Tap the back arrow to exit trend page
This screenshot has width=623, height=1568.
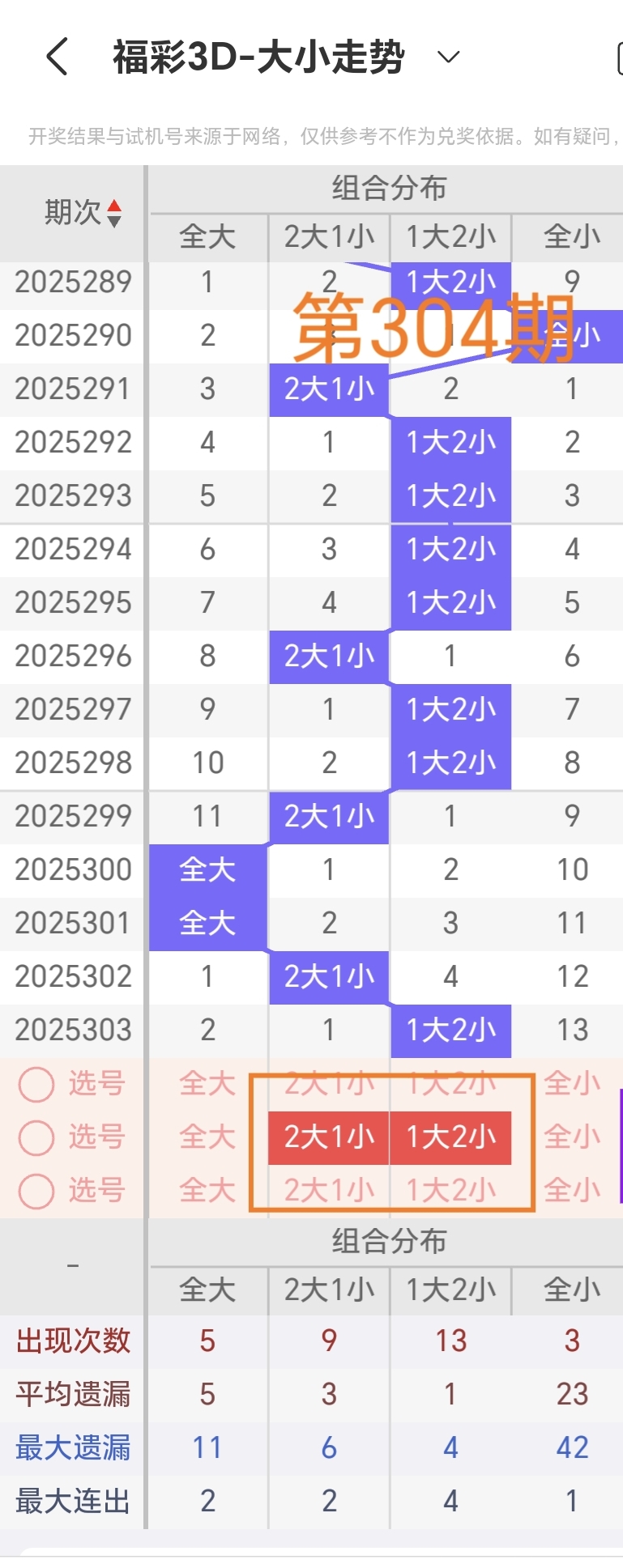pyautogui.click(x=53, y=57)
